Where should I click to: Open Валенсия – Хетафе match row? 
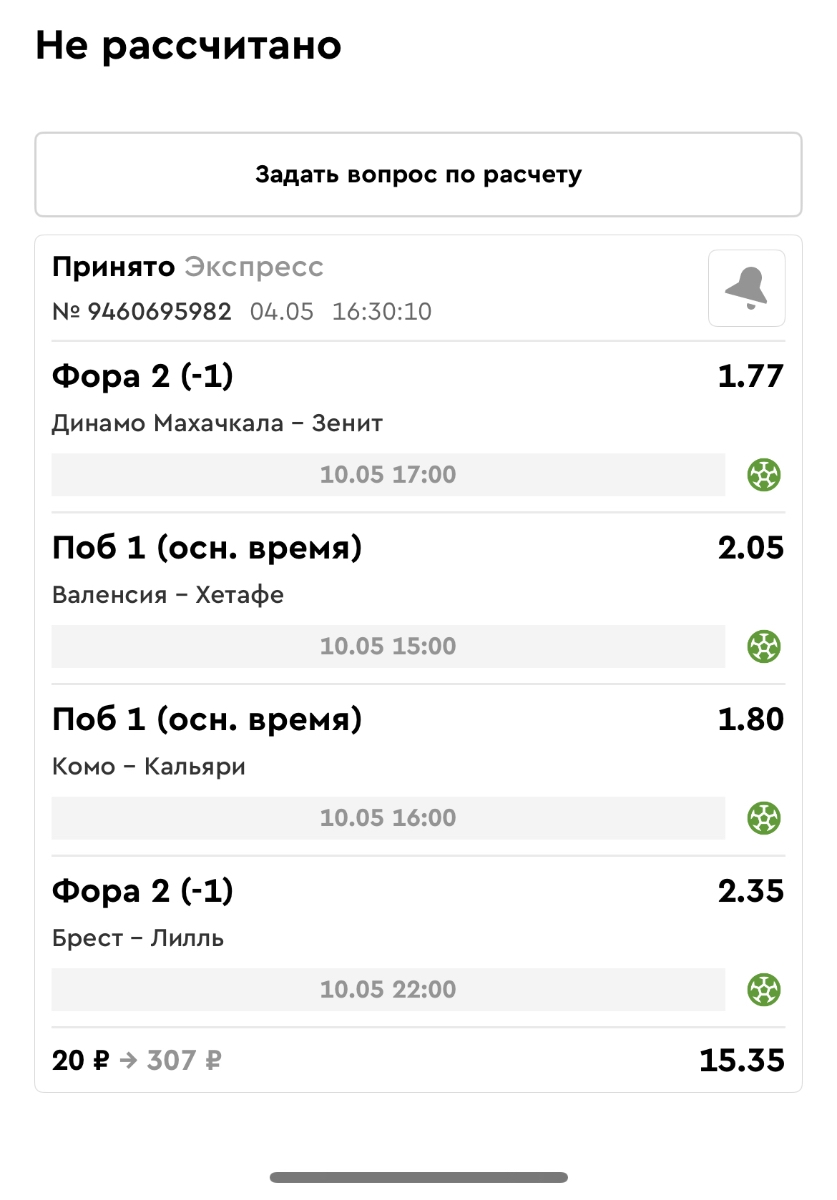click(168, 596)
